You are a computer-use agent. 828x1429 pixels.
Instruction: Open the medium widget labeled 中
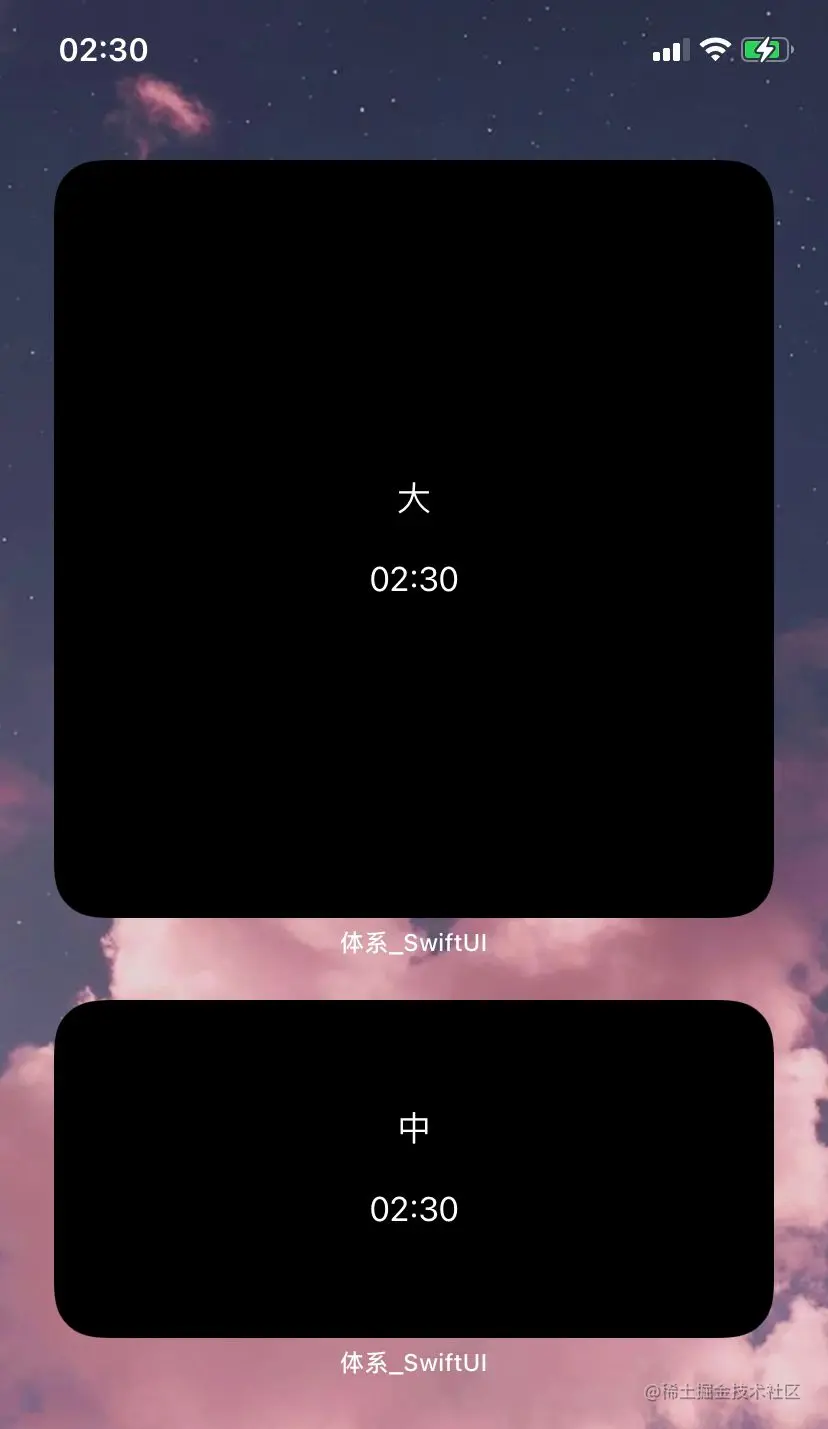point(413,1168)
